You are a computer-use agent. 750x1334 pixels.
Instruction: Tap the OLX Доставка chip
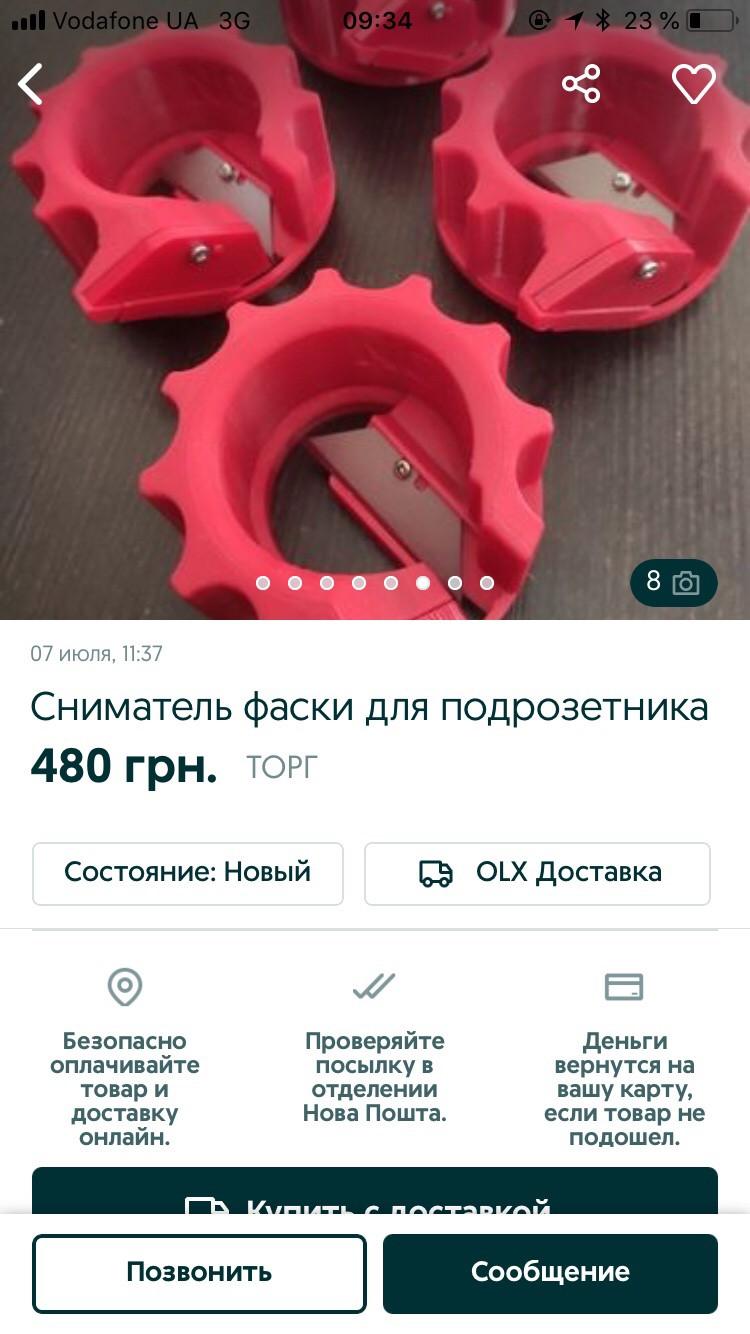click(537, 873)
